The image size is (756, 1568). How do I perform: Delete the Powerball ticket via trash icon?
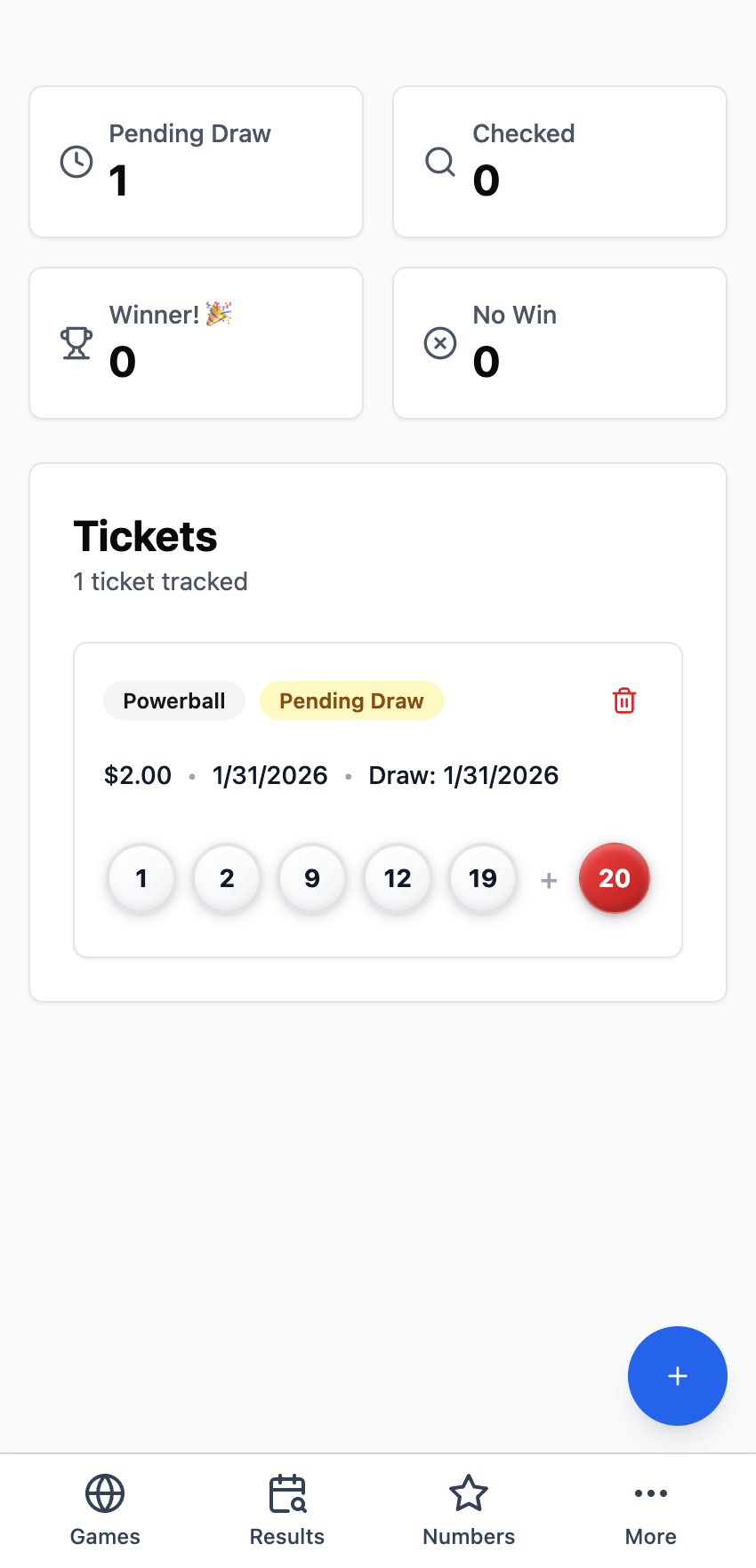point(624,700)
